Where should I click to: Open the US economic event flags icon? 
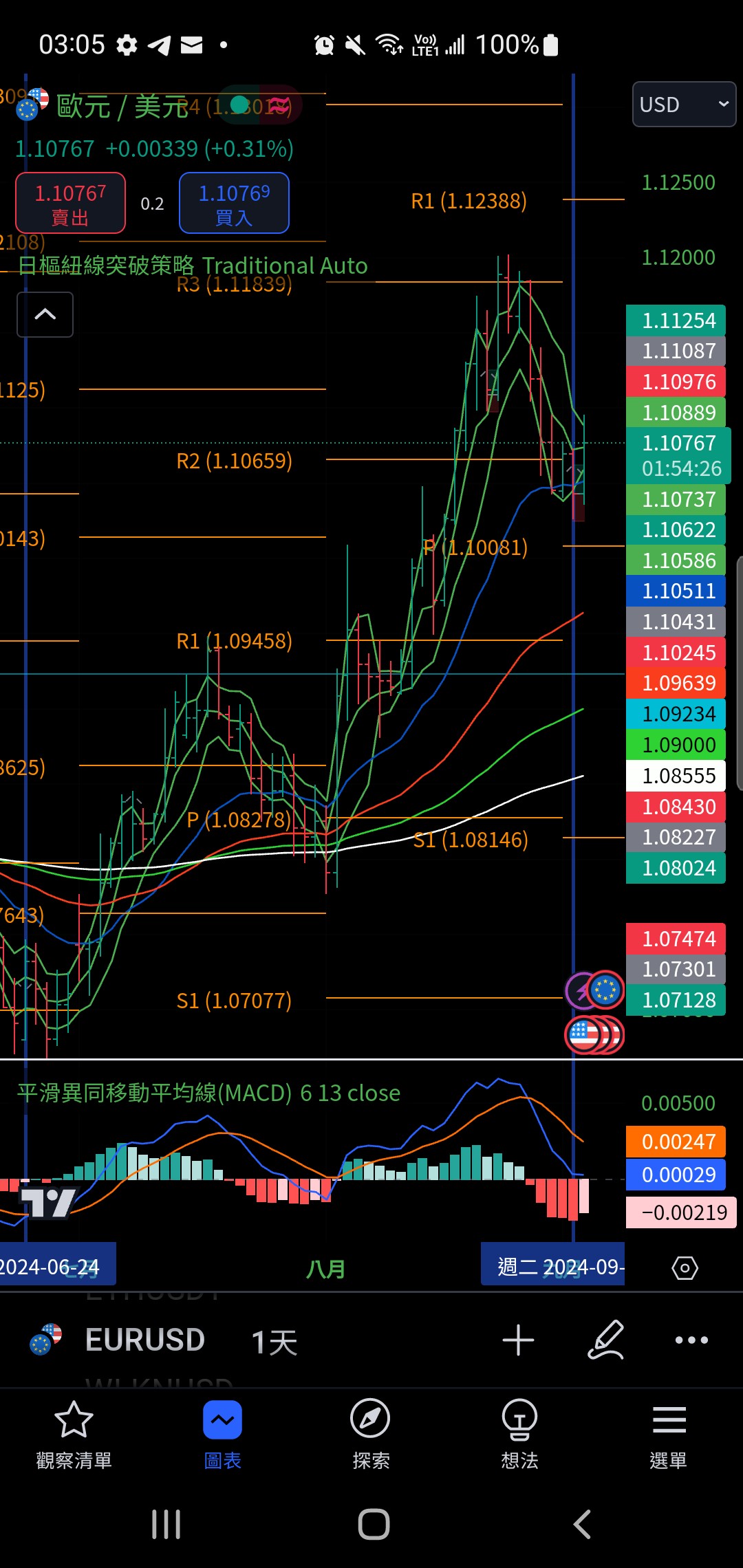pos(594,1034)
